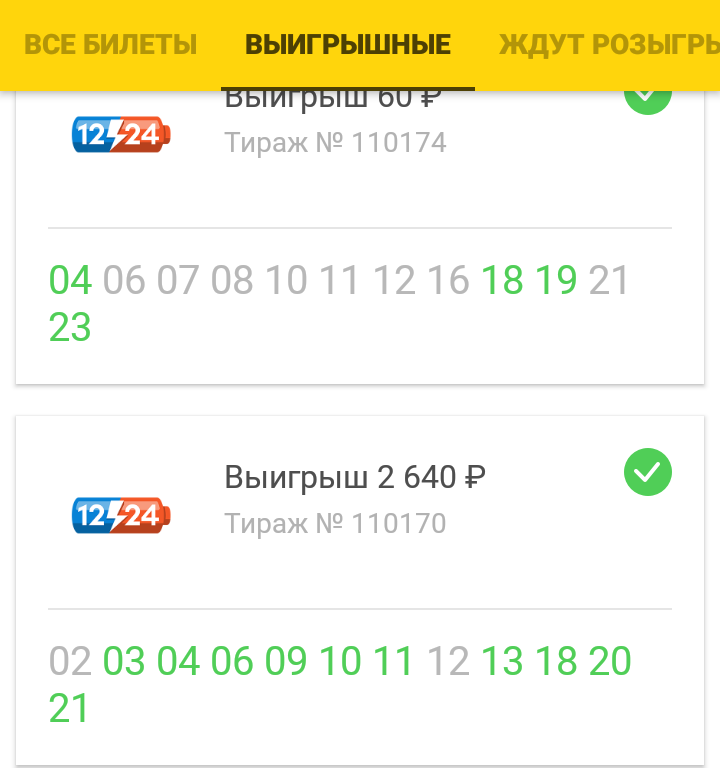Image resolution: width=720 pixels, height=768 pixels.
Task: Select winning number 09 on the bottom ticket
Action: point(290,661)
